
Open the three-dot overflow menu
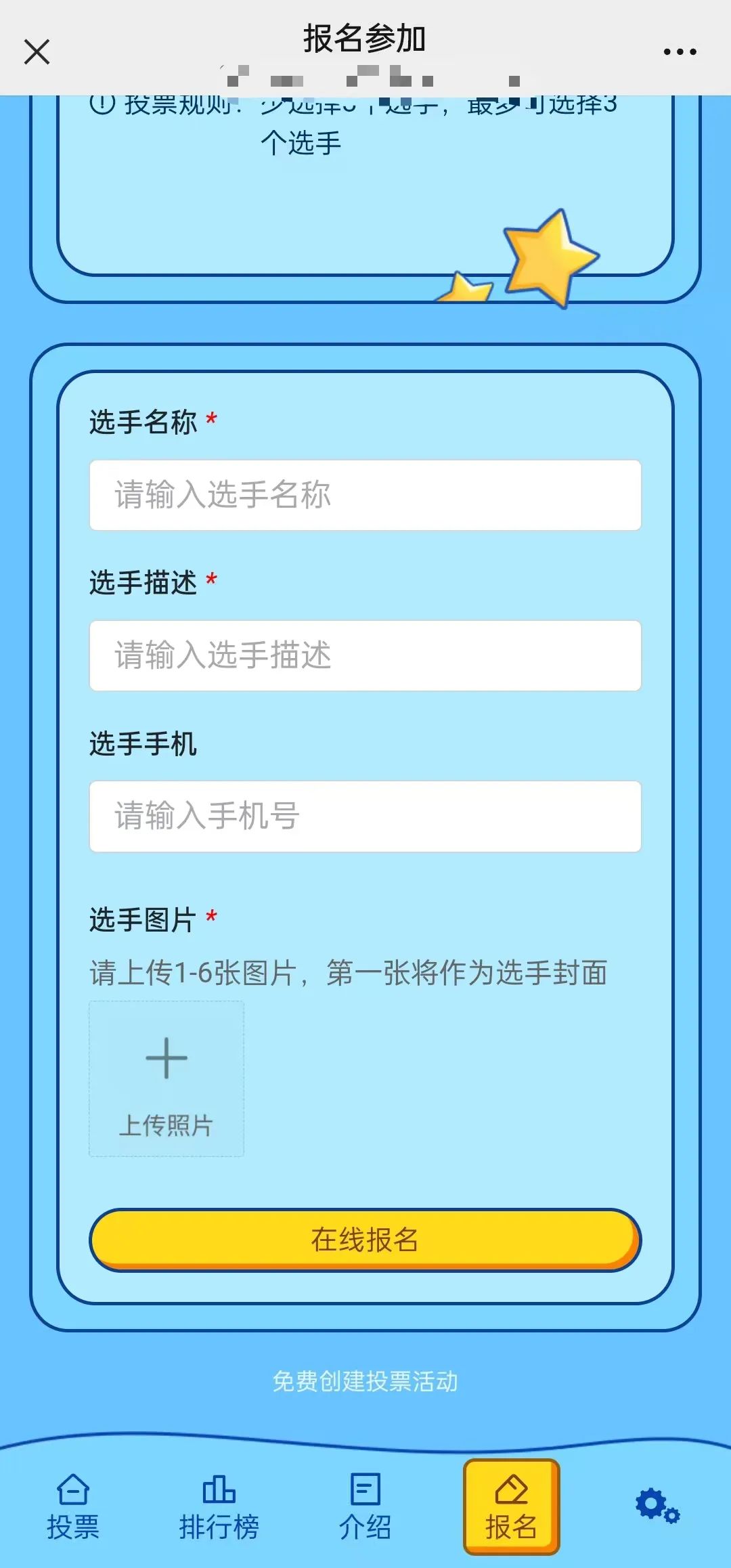(680, 51)
